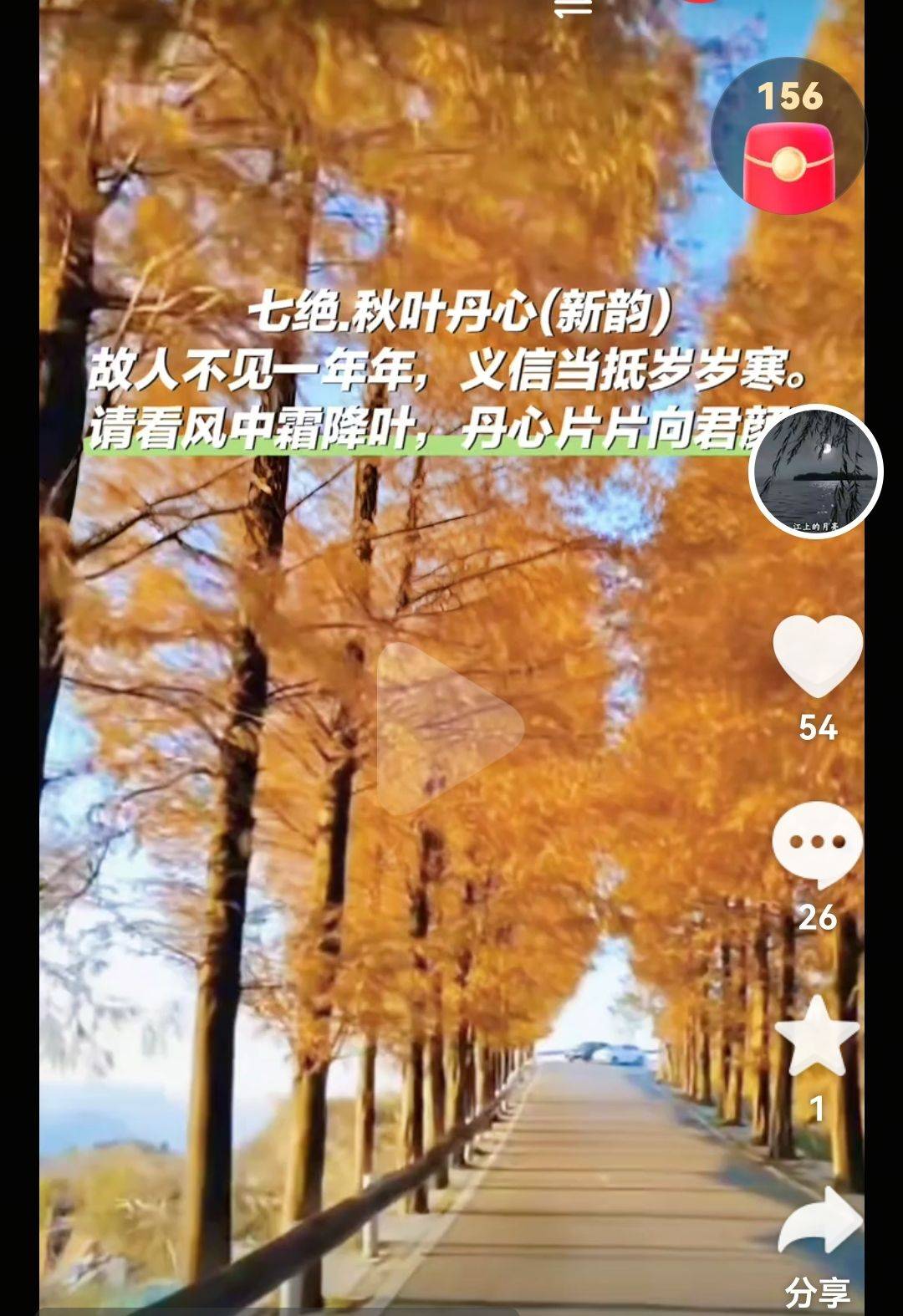This screenshot has width=903, height=1316.
Task: Add video to favorites with star
Action: (x=817, y=1037)
